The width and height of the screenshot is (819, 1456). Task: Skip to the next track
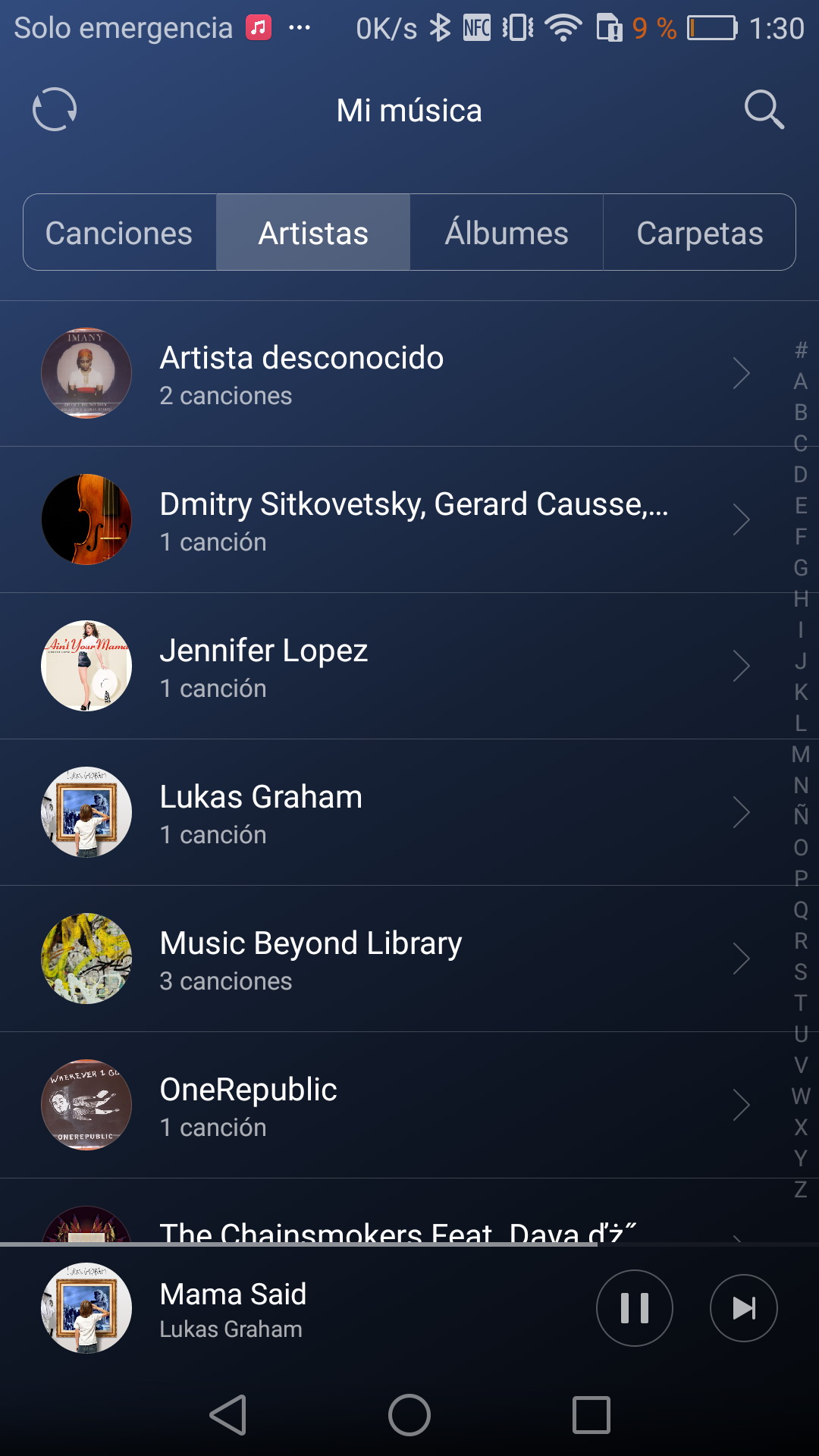coord(743,1308)
